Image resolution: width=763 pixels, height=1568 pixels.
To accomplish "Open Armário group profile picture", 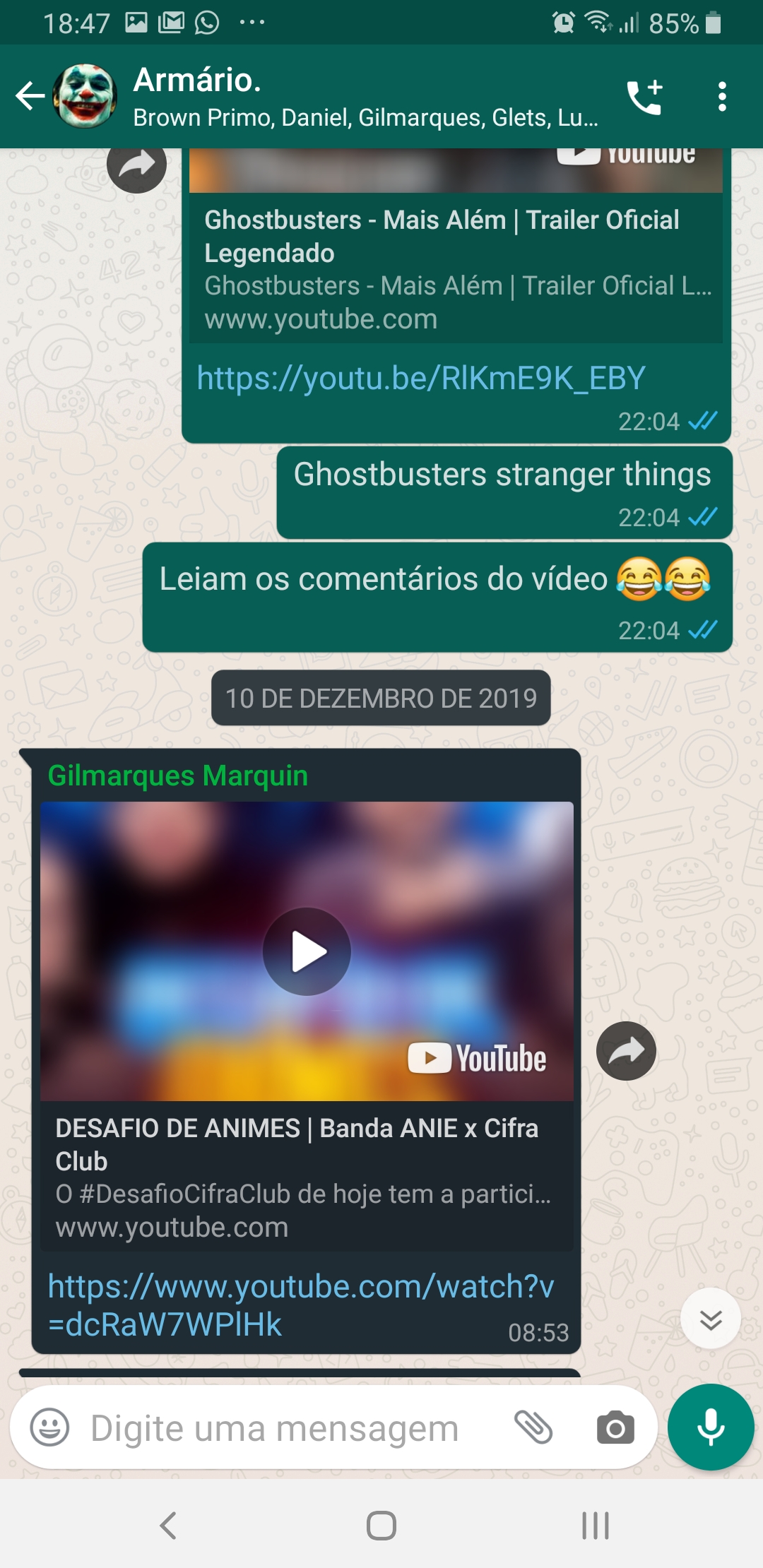I will (85, 96).
